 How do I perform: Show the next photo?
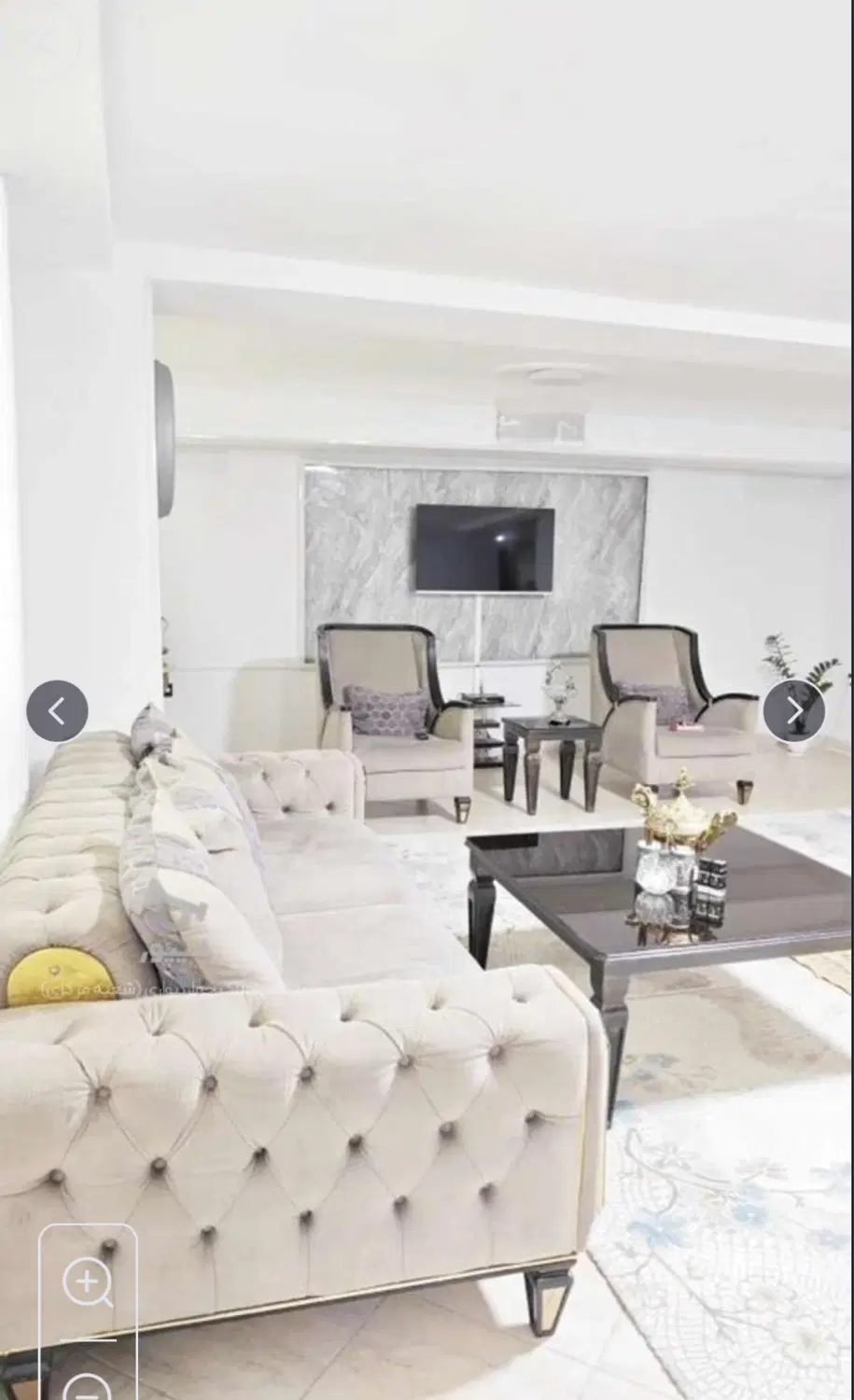click(x=794, y=711)
